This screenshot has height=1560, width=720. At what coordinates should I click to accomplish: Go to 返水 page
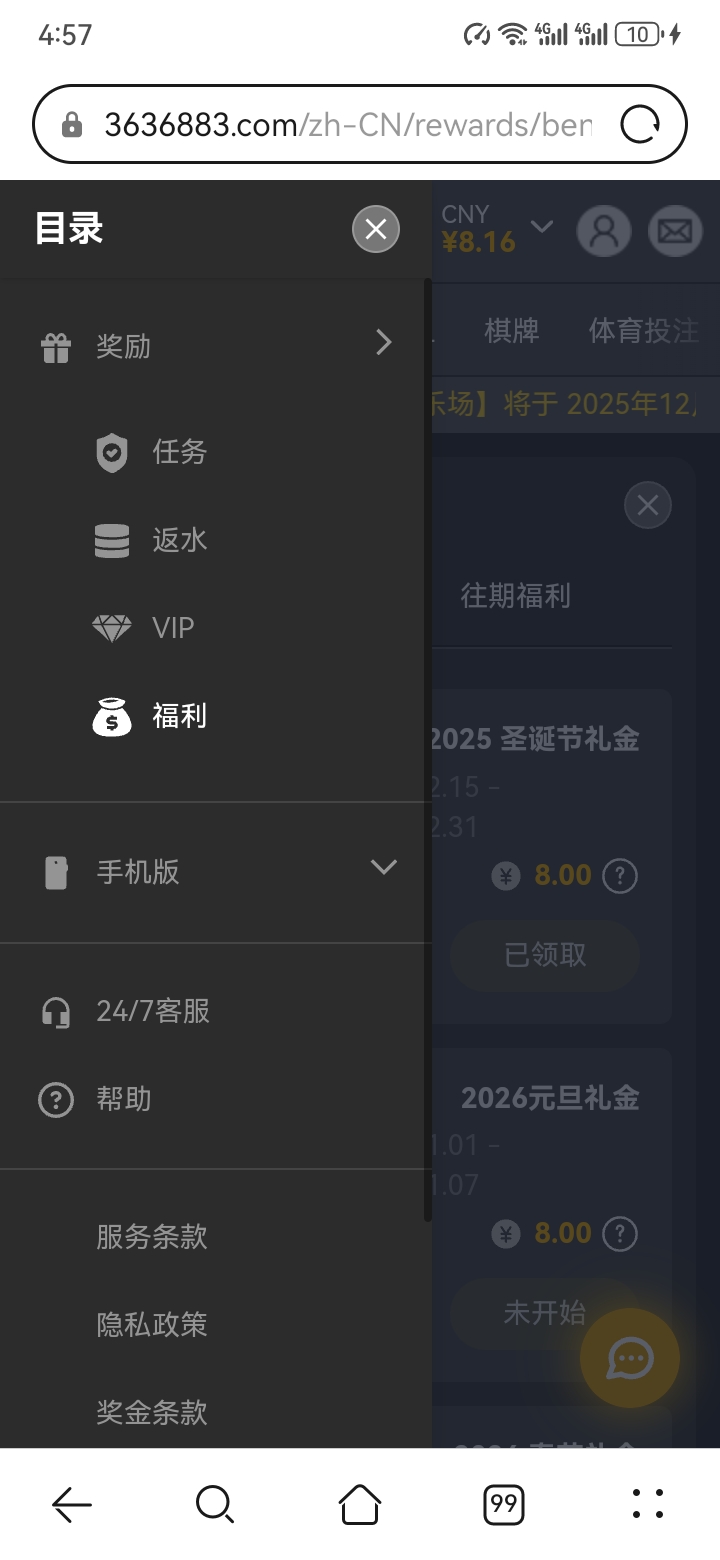pyautogui.click(x=180, y=540)
